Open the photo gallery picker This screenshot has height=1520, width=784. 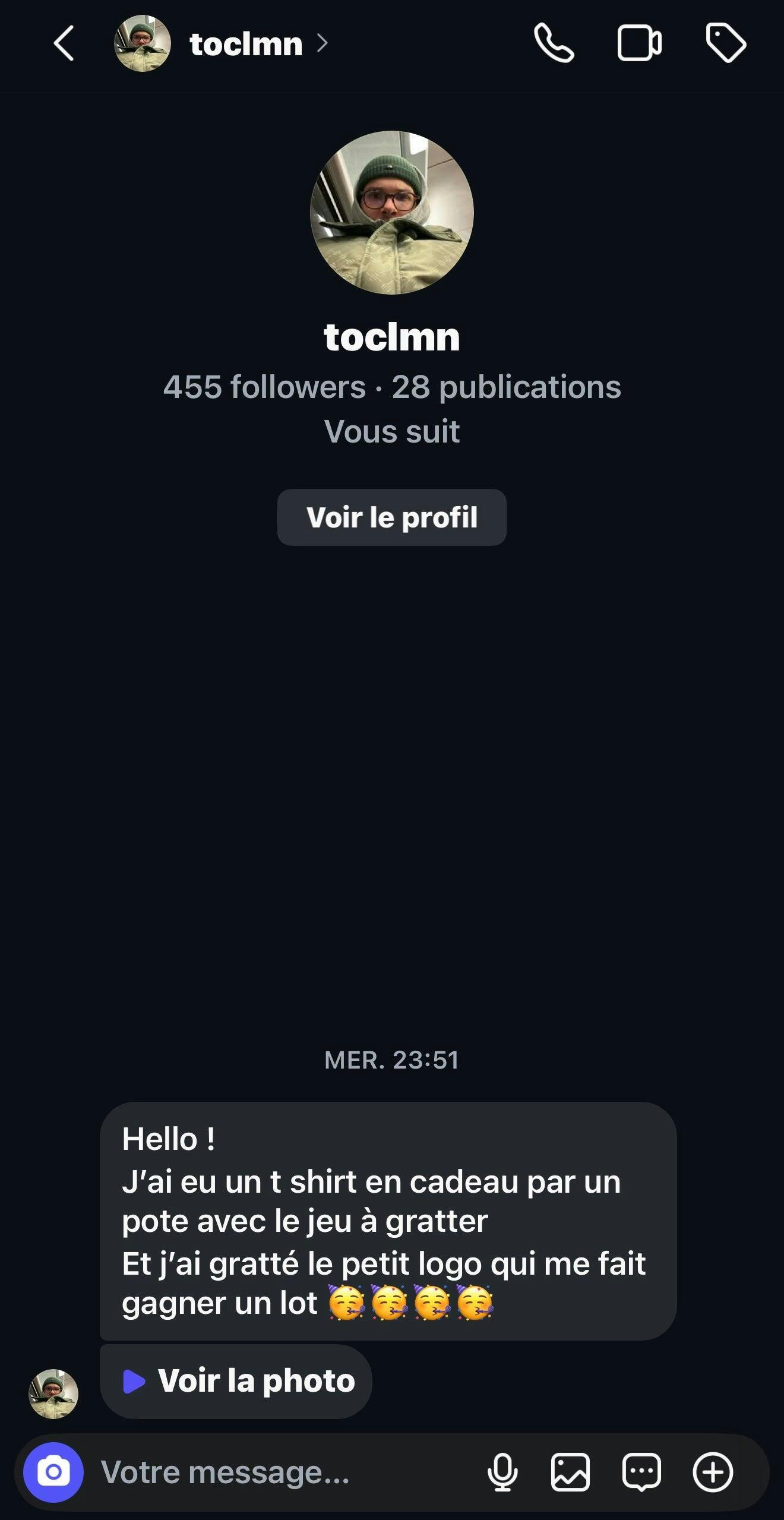[x=570, y=1472]
